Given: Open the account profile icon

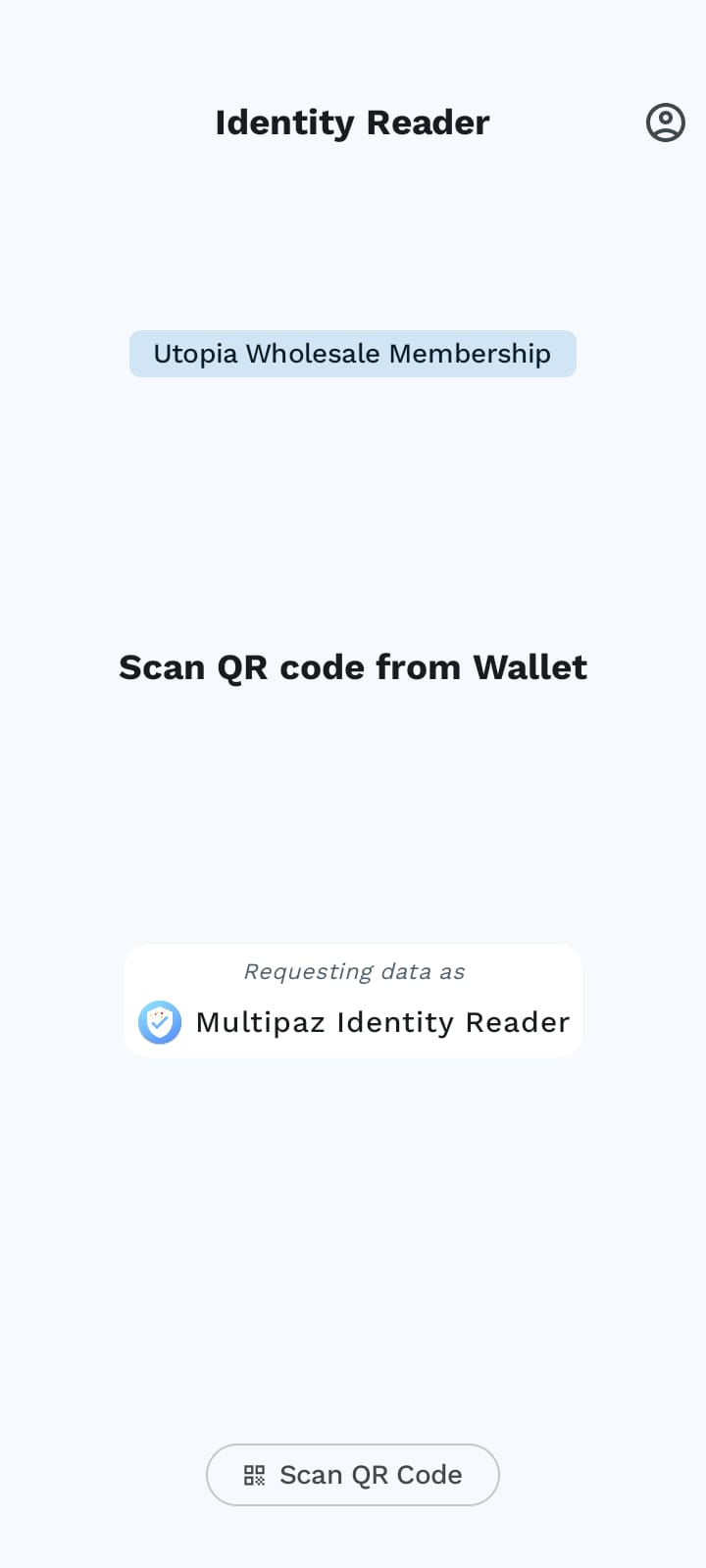Looking at the screenshot, I should (x=665, y=122).
